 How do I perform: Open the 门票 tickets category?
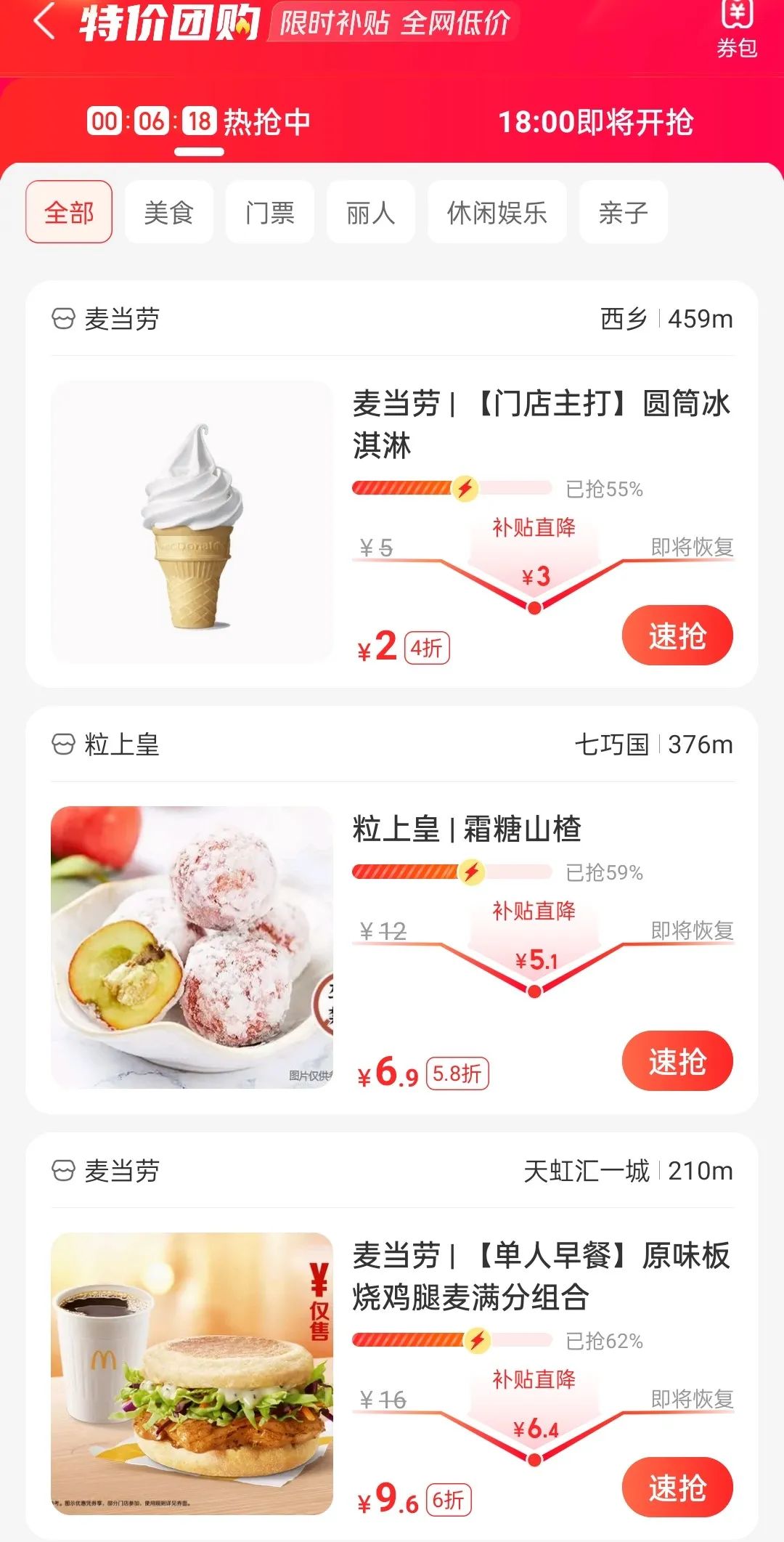[x=269, y=211]
